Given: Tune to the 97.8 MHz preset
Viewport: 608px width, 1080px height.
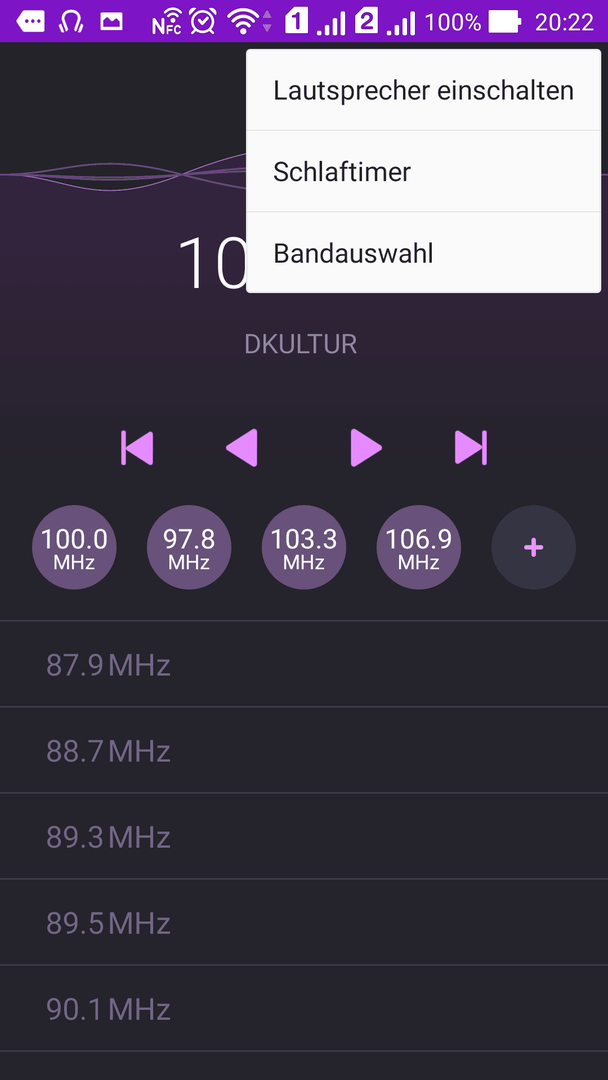Looking at the screenshot, I should tap(189, 548).
